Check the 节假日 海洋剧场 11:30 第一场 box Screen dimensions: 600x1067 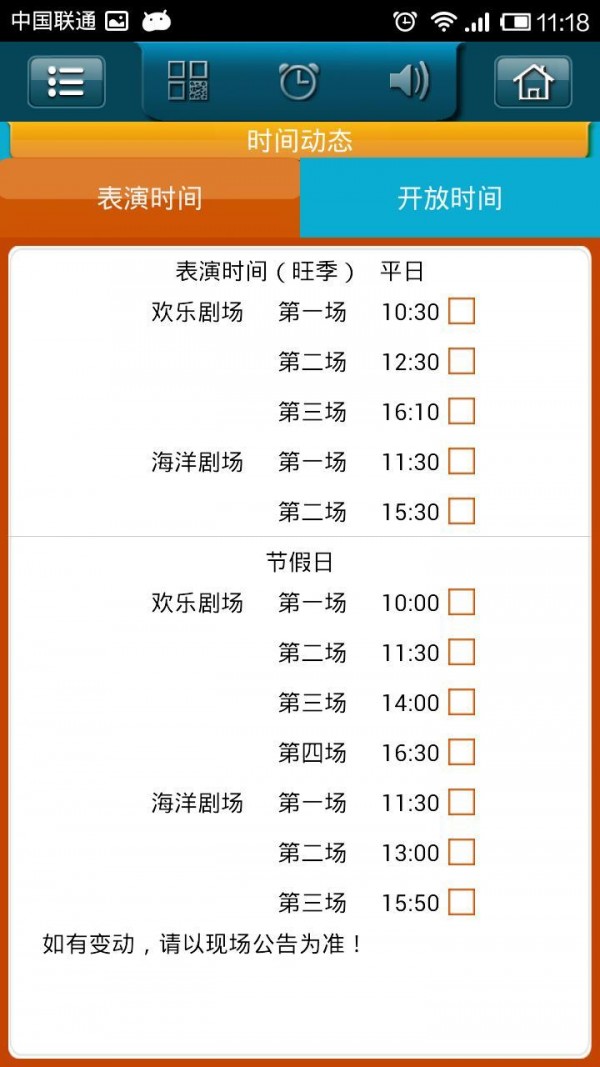(x=461, y=803)
